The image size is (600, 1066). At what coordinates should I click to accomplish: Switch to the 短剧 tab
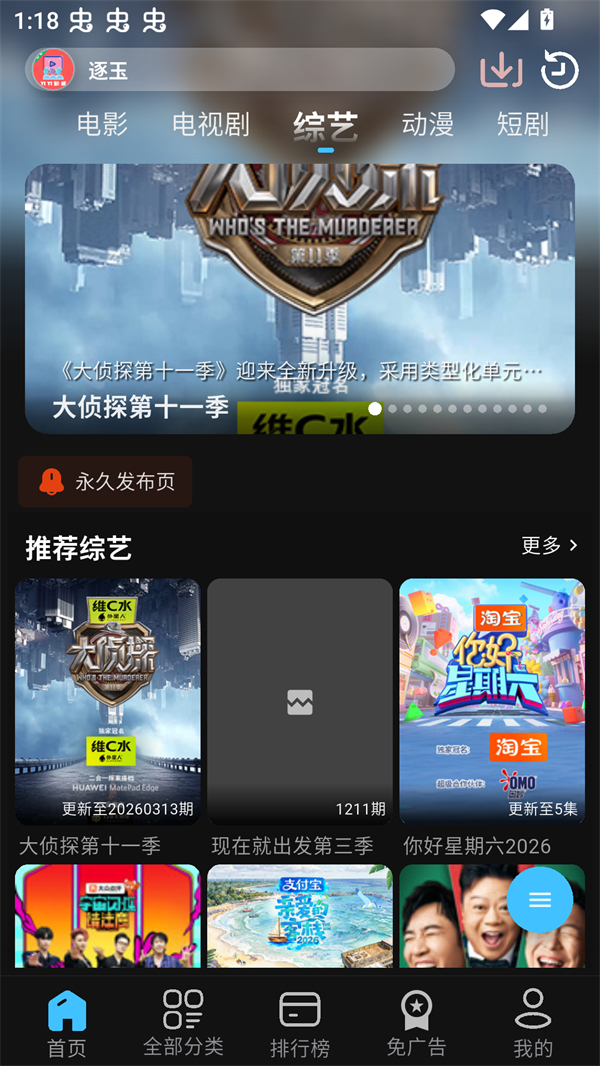pos(522,125)
